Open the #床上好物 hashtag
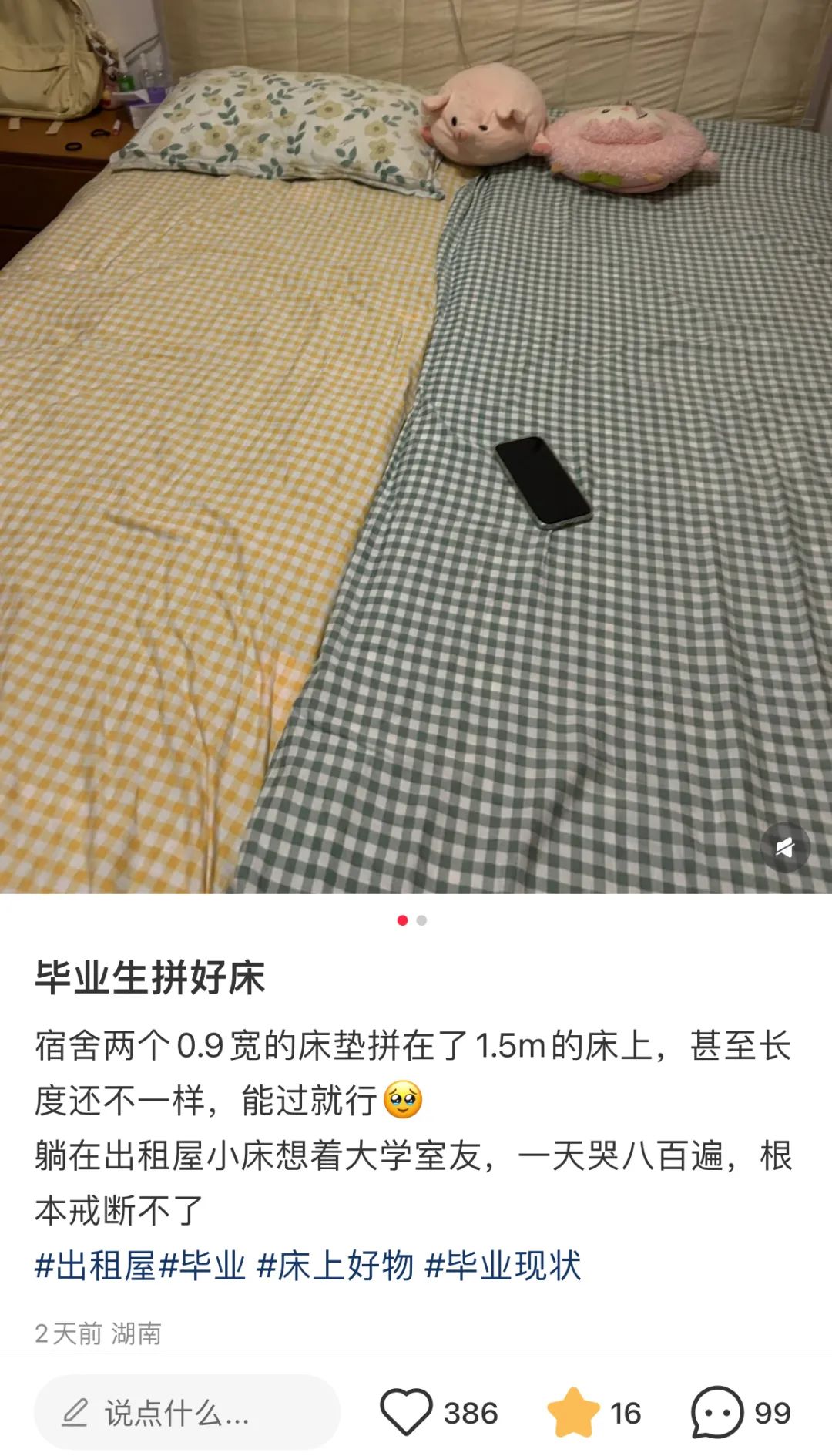Image resolution: width=832 pixels, height=1456 pixels. pos(335,1266)
